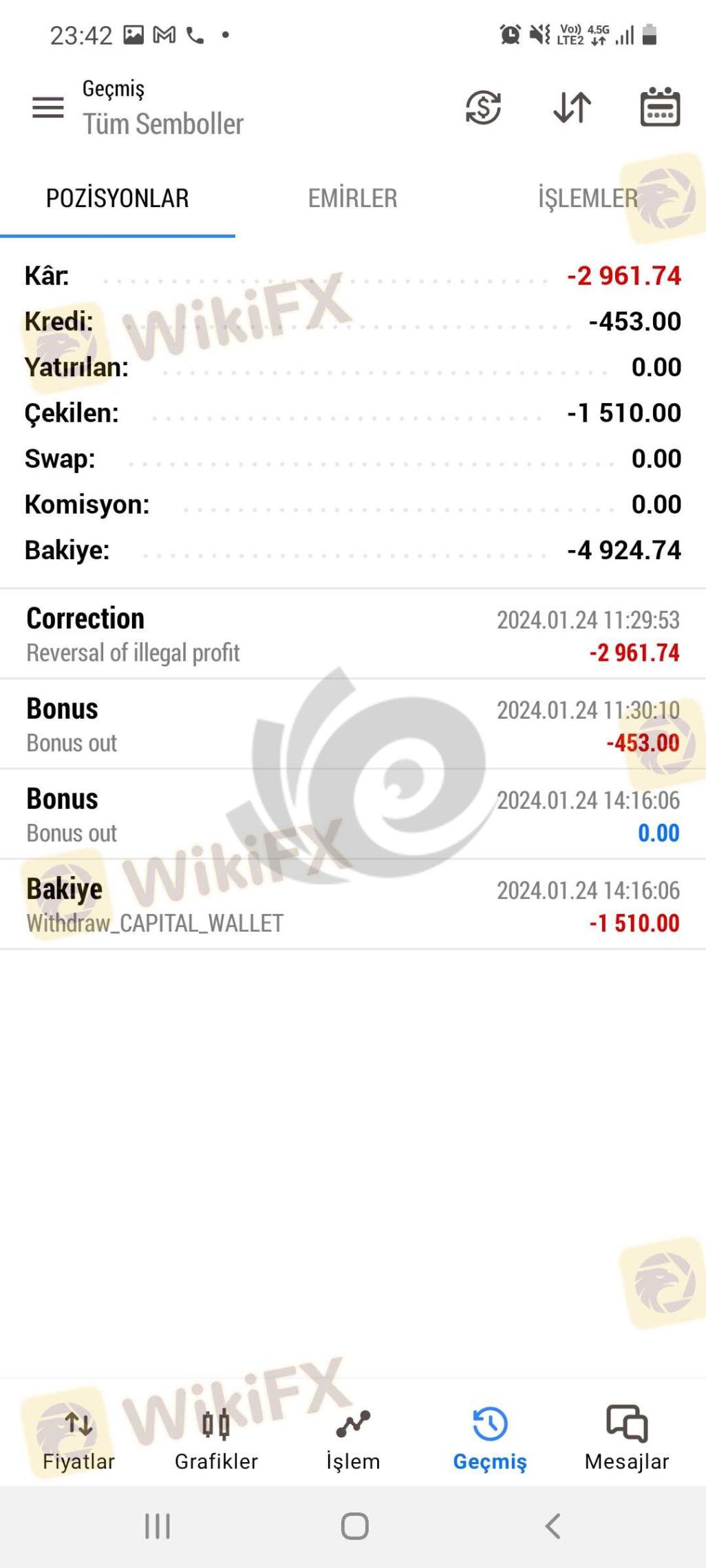Switch to the EMİRLER tab
This screenshot has width=706, height=1568.
[x=352, y=199]
